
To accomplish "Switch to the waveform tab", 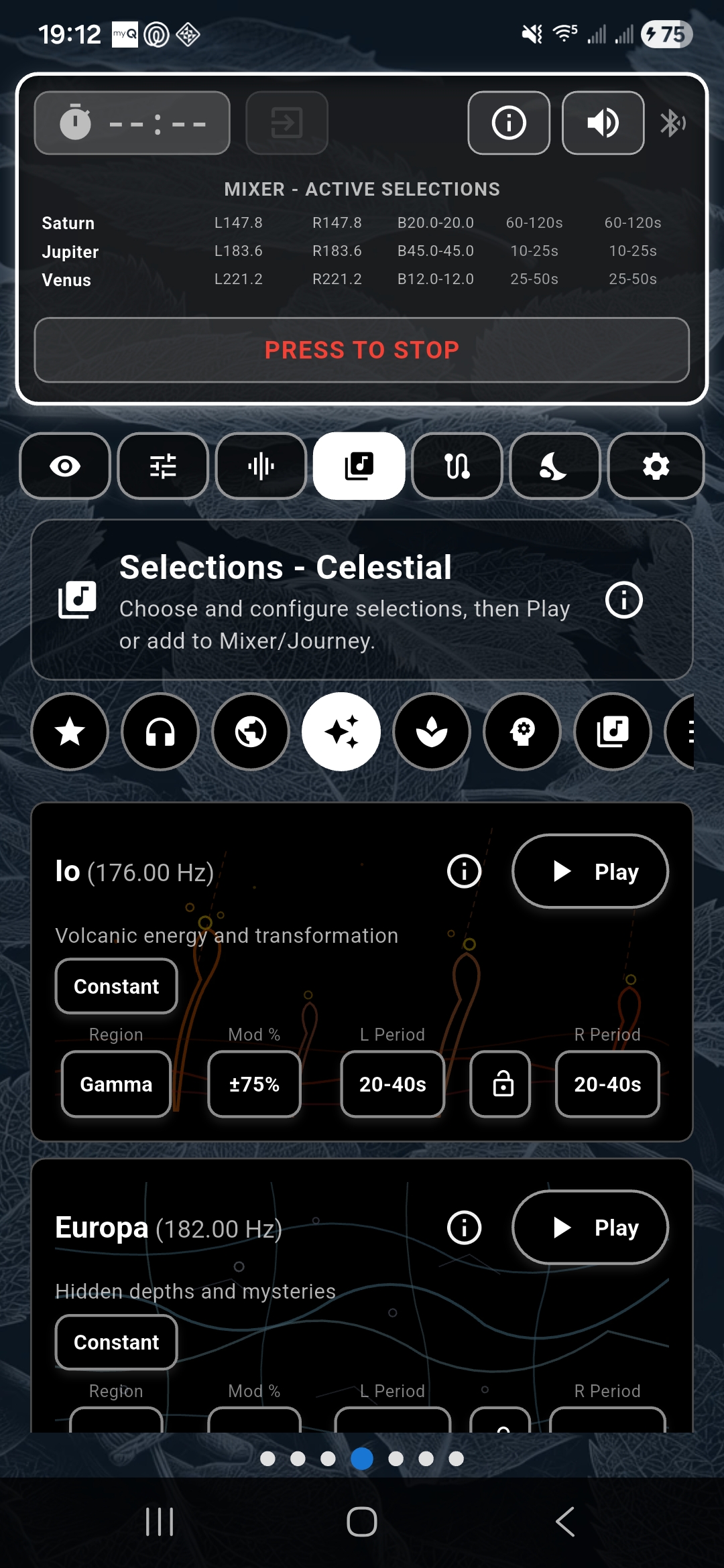I will tap(261, 466).
